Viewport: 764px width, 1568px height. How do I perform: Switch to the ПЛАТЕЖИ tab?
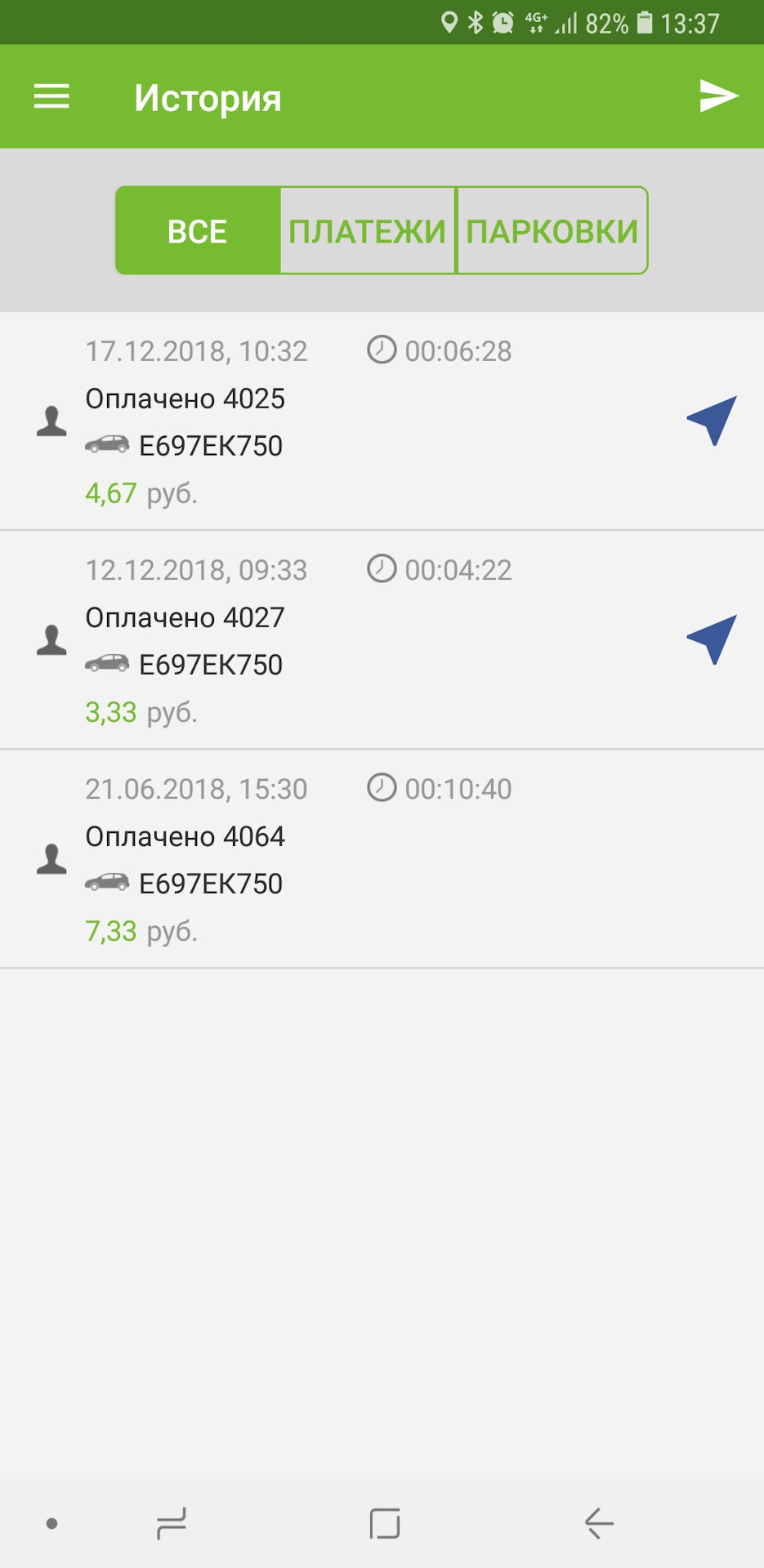tap(368, 231)
